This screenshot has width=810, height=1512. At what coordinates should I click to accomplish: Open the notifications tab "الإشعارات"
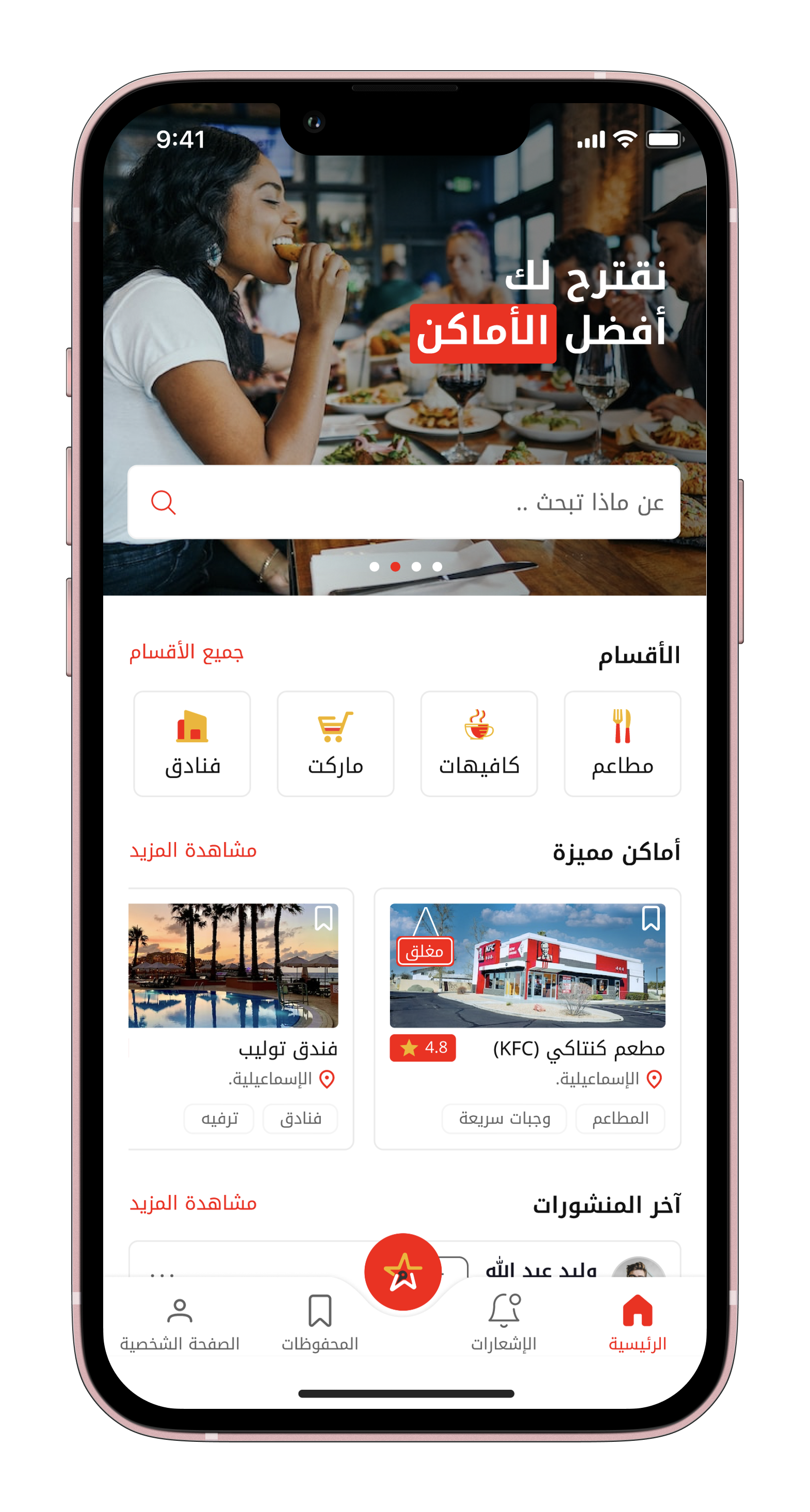click(x=504, y=1321)
